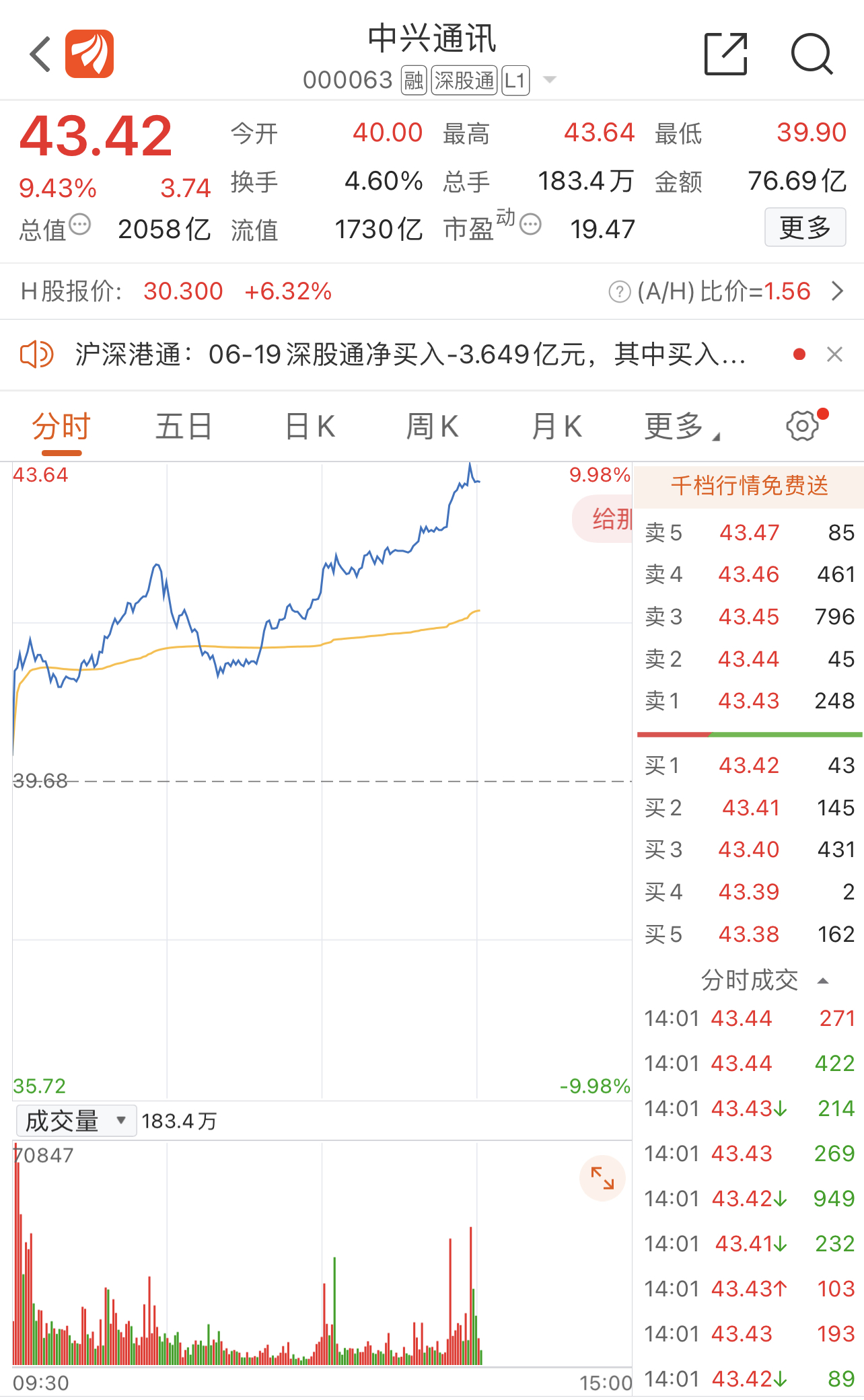The image size is (864, 1400).
Task: Select the 分时 chart tab
Action: pos(61,427)
